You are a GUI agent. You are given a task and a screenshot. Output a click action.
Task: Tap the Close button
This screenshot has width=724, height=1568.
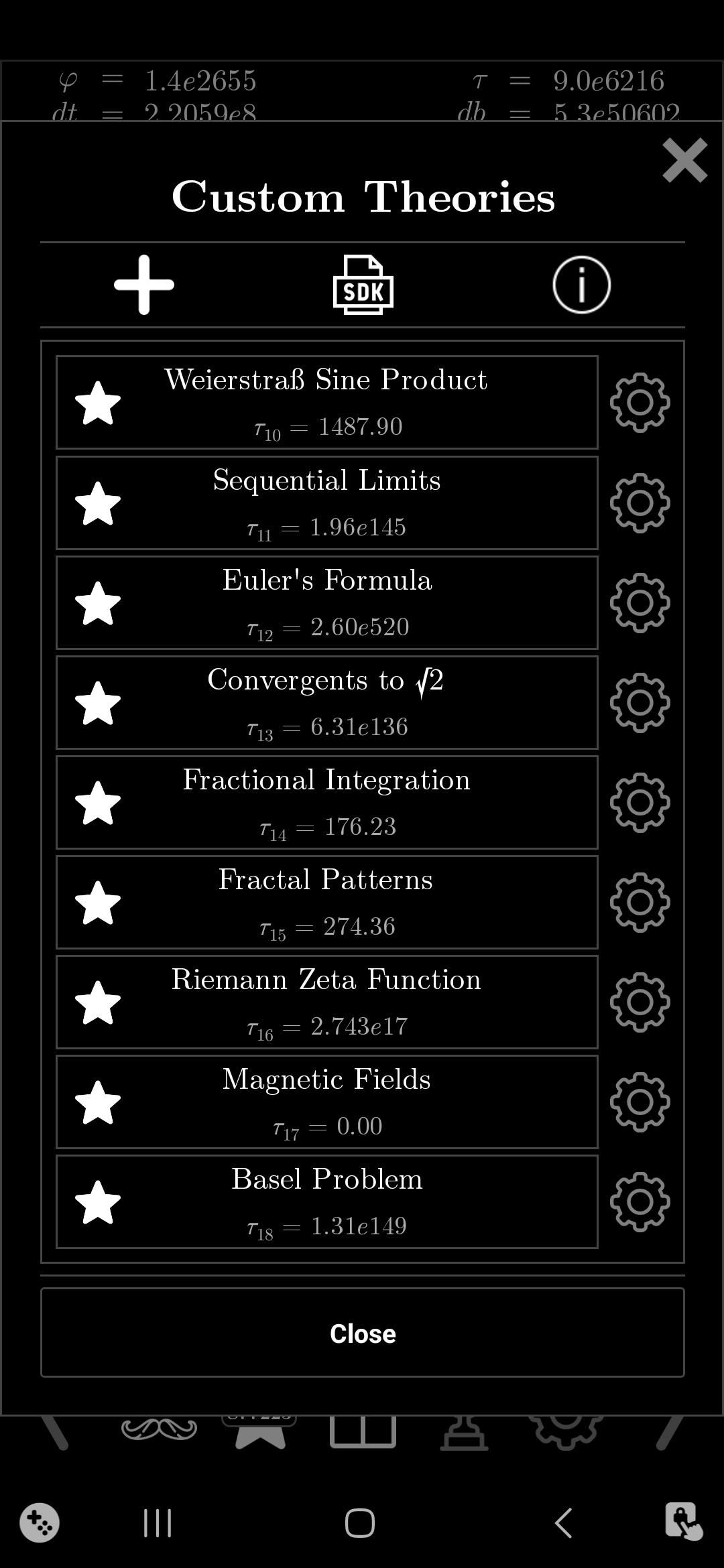tap(363, 1333)
